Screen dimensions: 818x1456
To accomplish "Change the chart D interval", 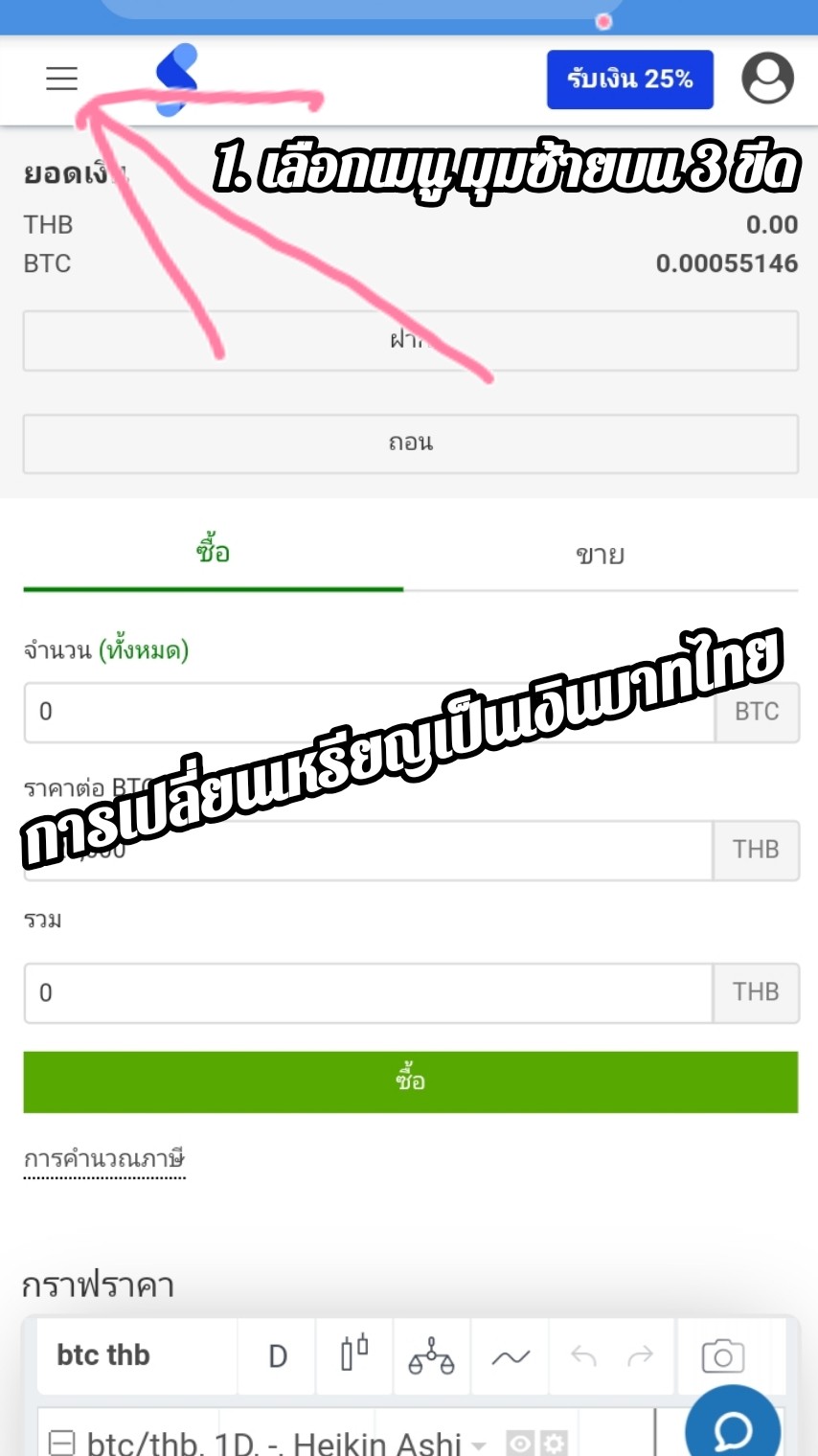I will 277,1356.
